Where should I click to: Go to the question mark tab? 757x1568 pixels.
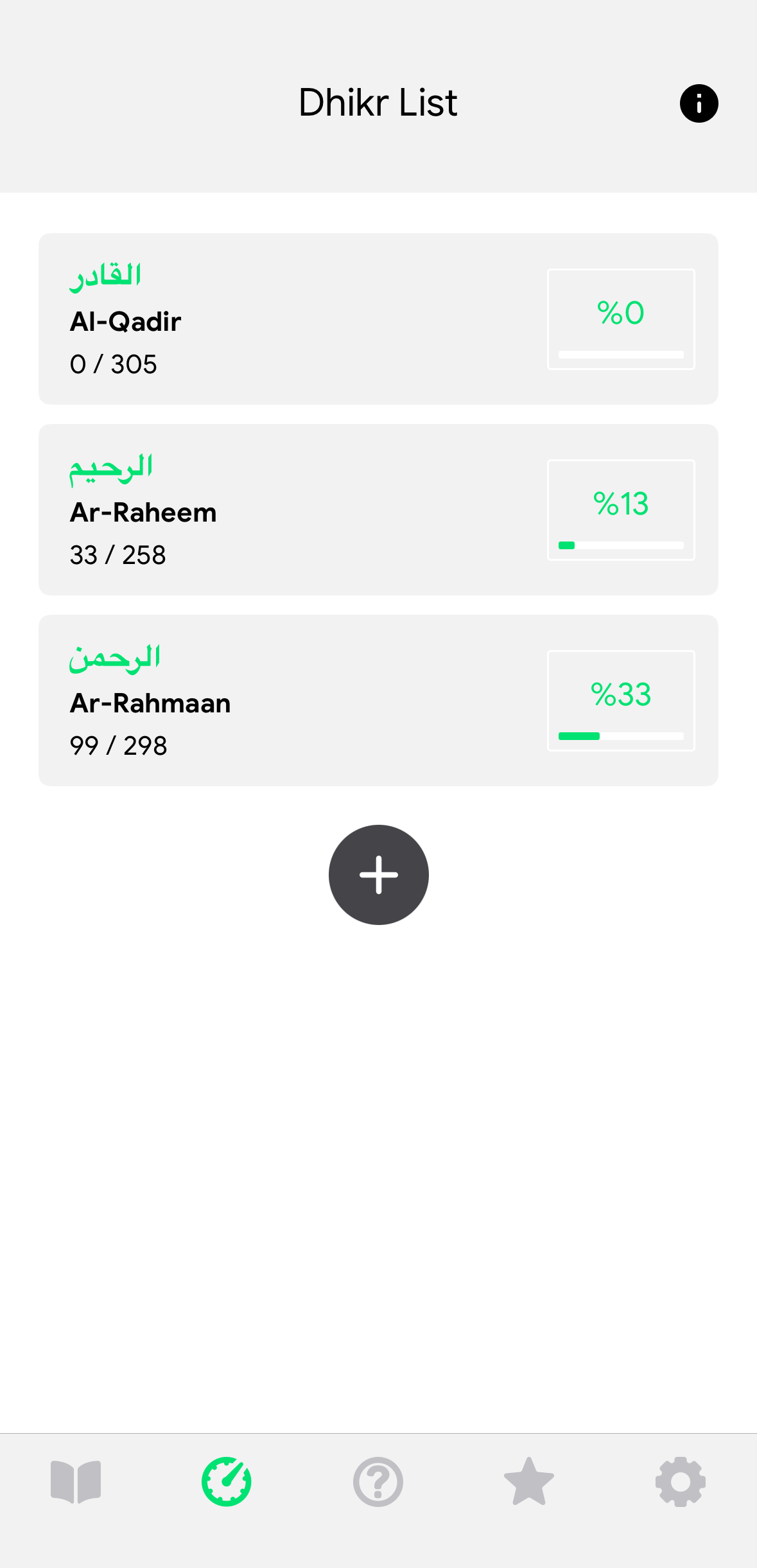pyautogui.click(x=378, y=1481)
